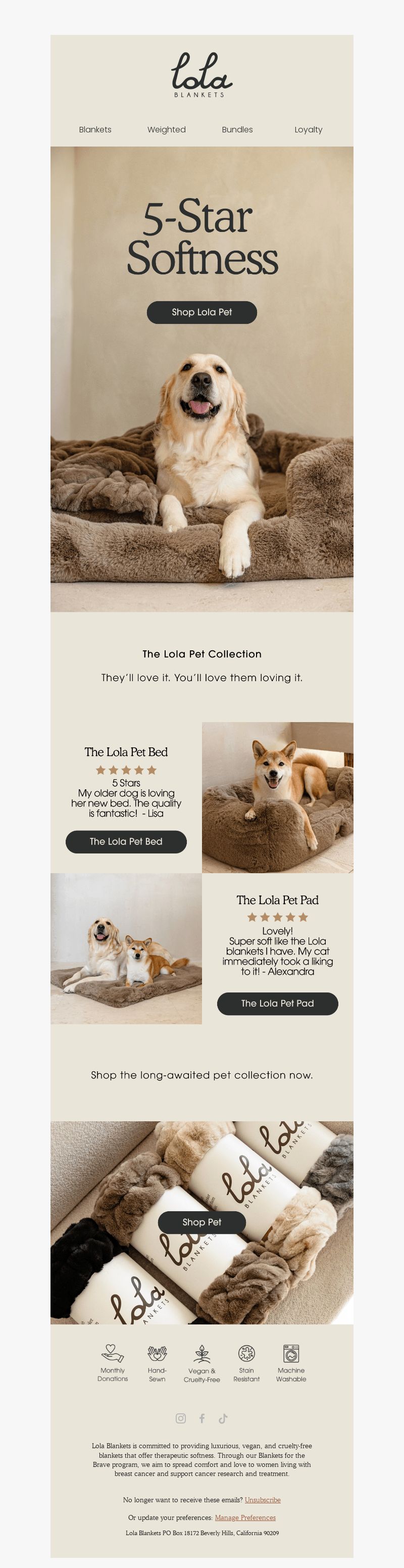Open the Instagram icon
This screenshot has width=404, height=1568.
pos(181,1418)
